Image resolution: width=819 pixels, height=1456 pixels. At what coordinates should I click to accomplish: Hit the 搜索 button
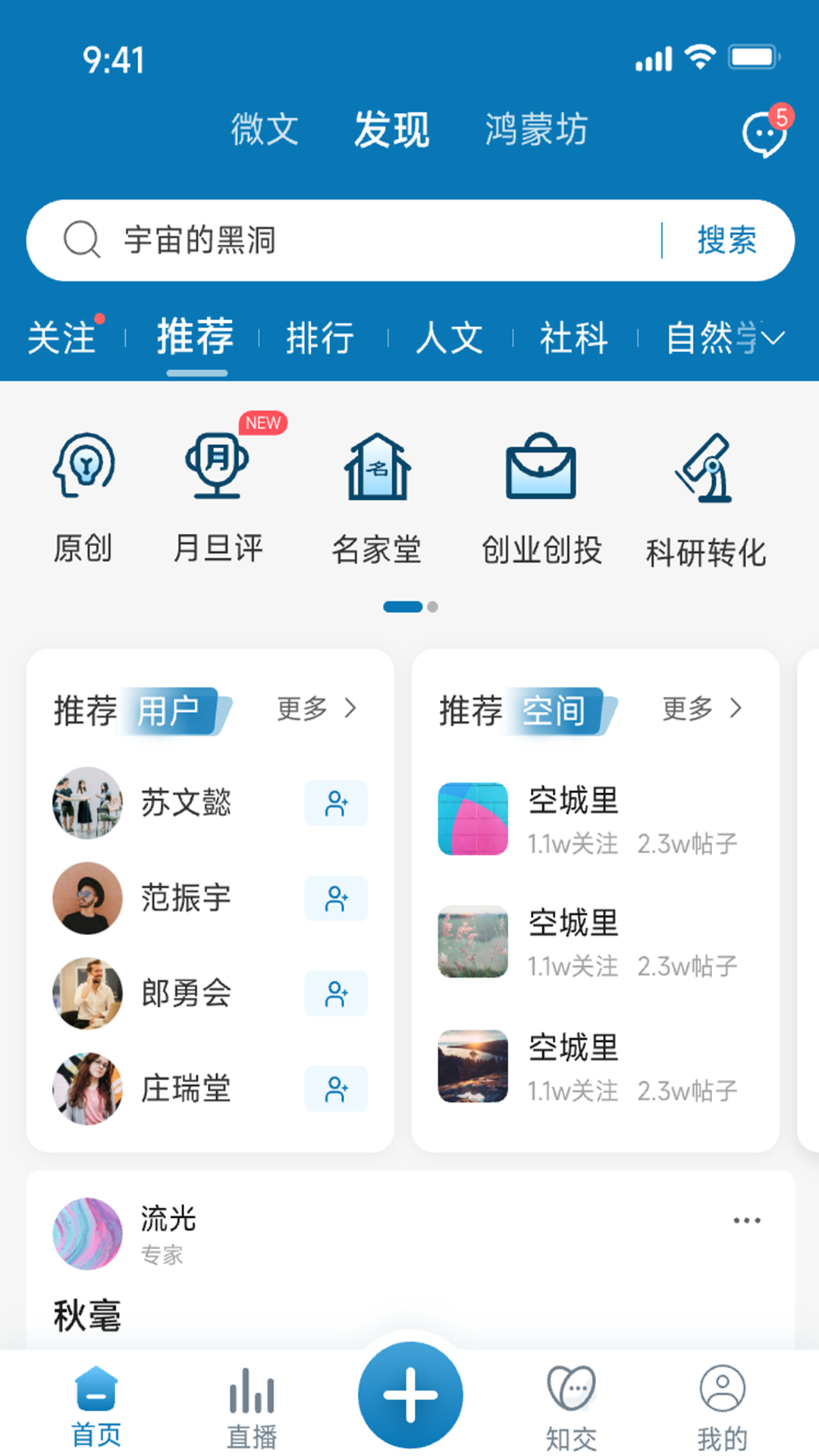(726, 240)
